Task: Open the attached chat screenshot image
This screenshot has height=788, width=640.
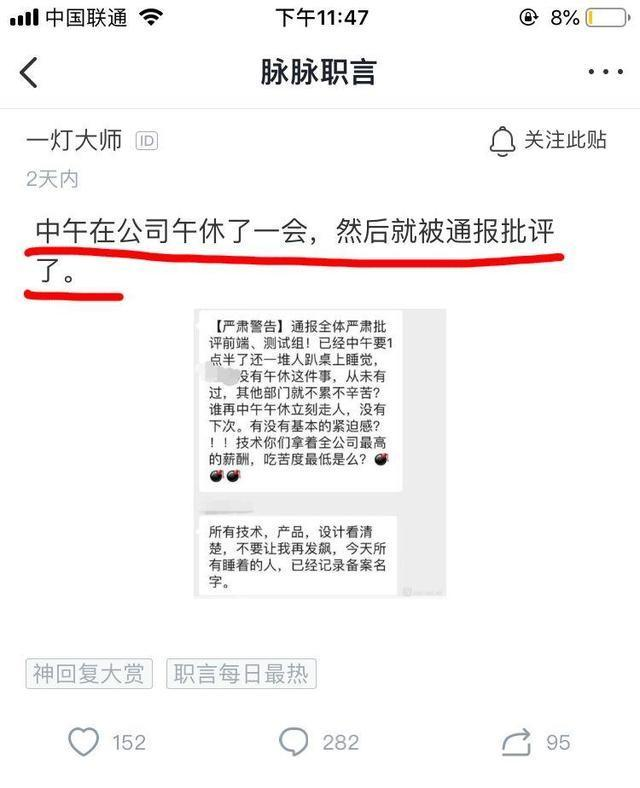Action: click(x=319, y=453)
